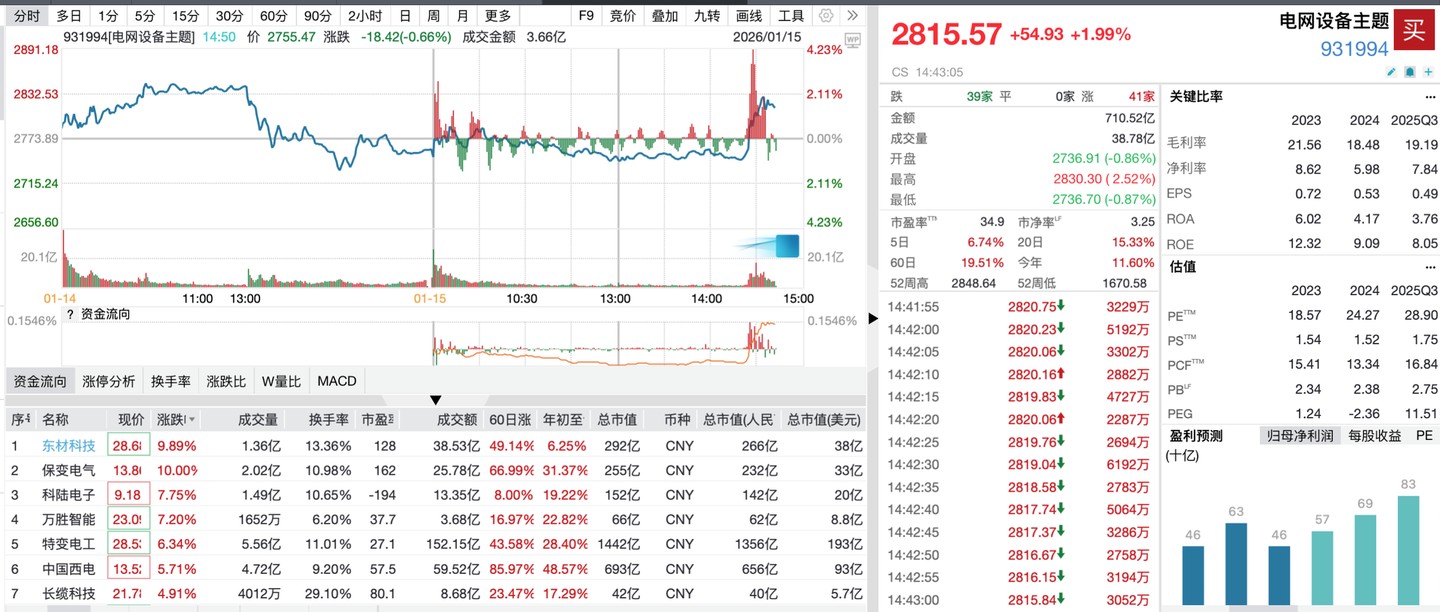Viewport: 1440px width, 612px height.
Task: Tap the red 买 button
Action: point(1413,29)
